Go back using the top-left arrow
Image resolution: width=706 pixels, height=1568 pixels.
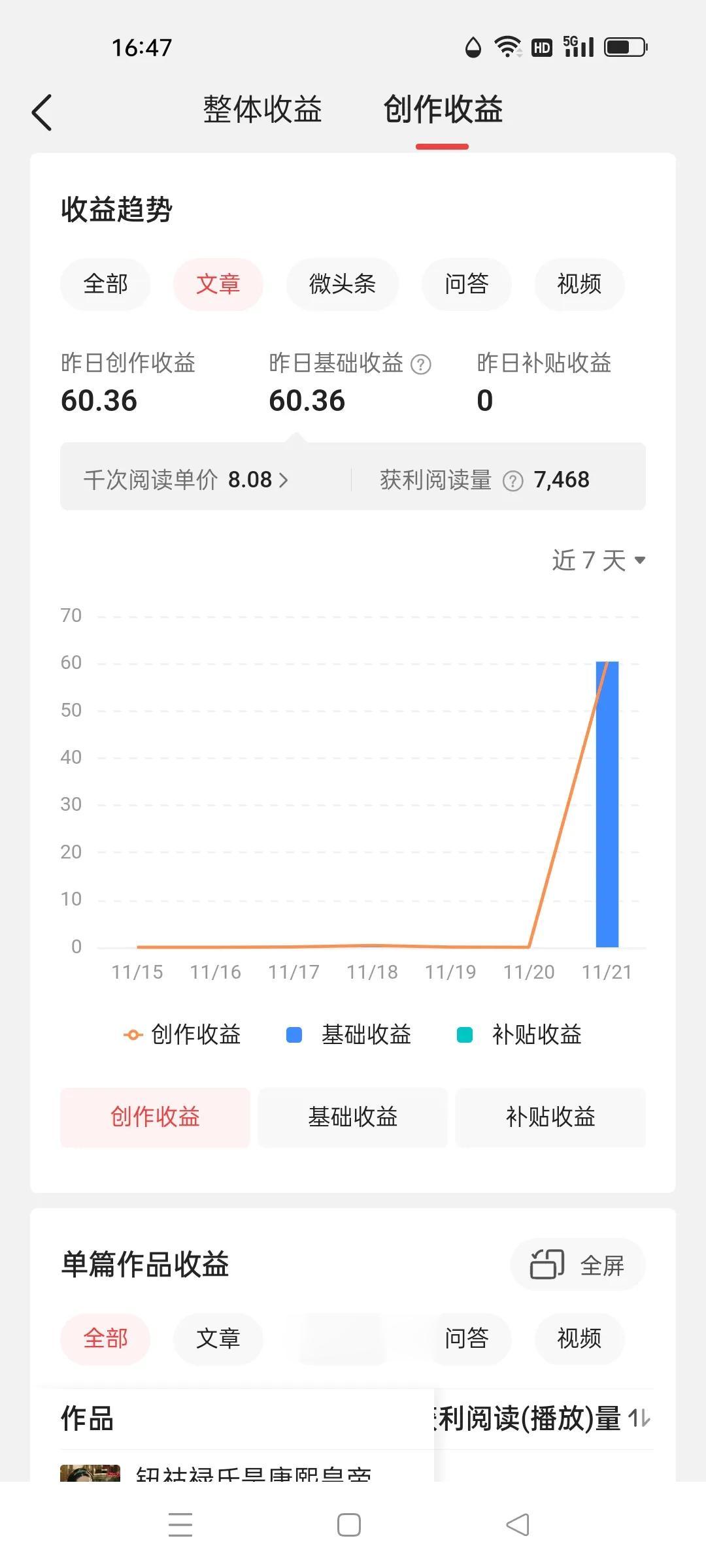pyautogui.click(x=42, y=112)
